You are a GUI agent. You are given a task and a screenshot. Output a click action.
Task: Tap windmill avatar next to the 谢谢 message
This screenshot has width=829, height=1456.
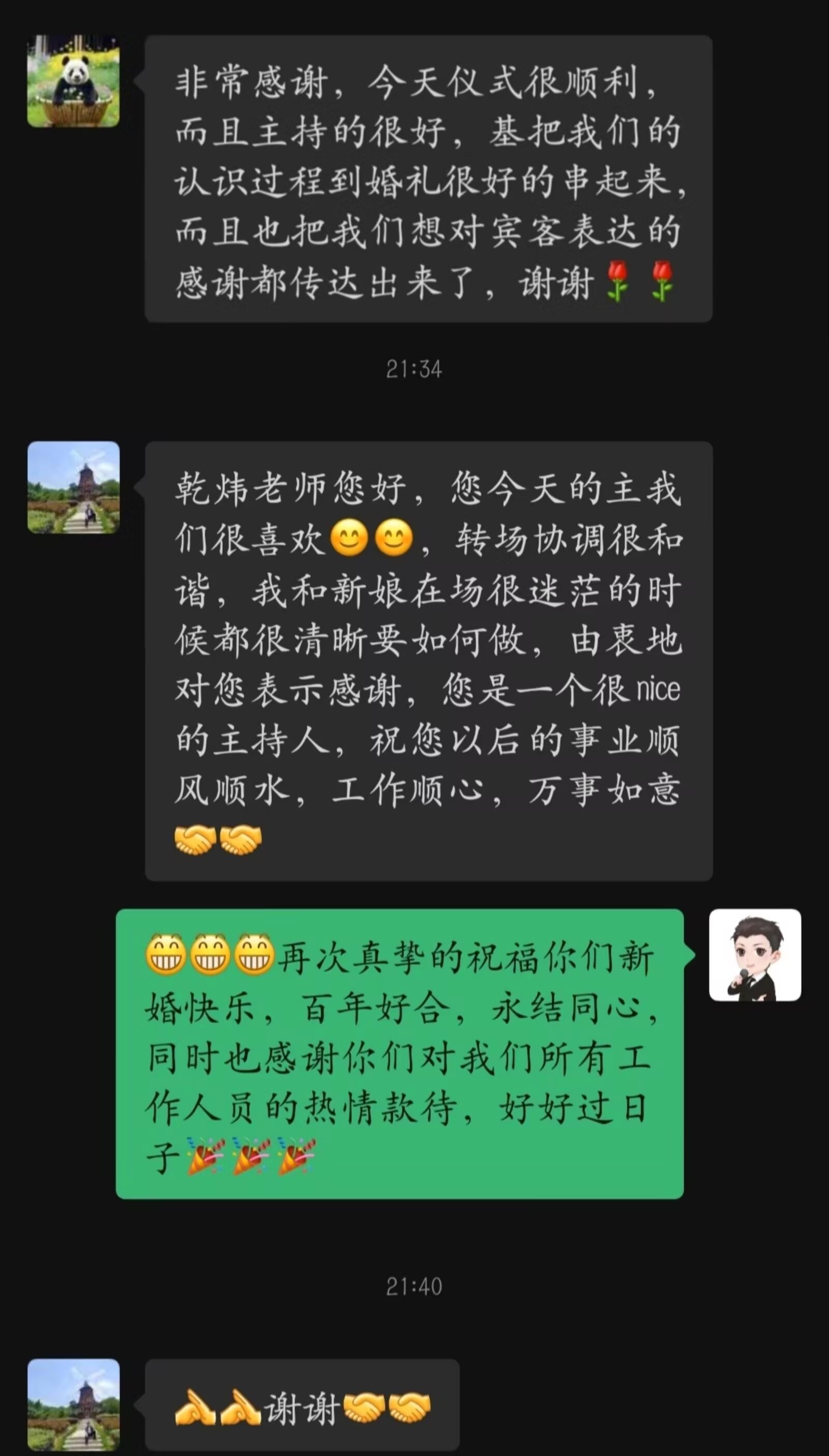[74, 1405]
